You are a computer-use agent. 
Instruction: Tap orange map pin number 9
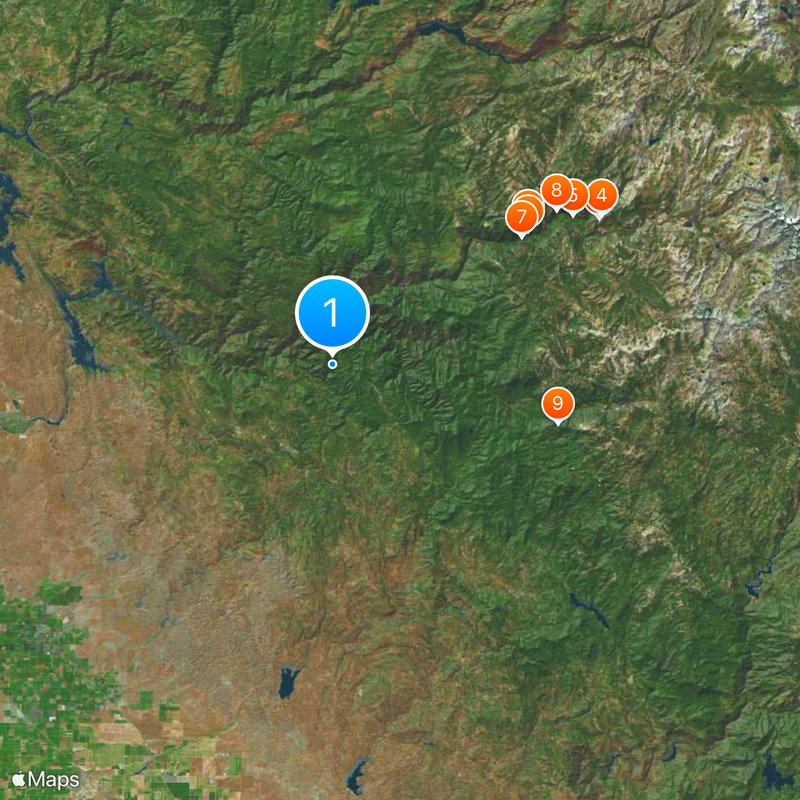click(x=558, y=404)
